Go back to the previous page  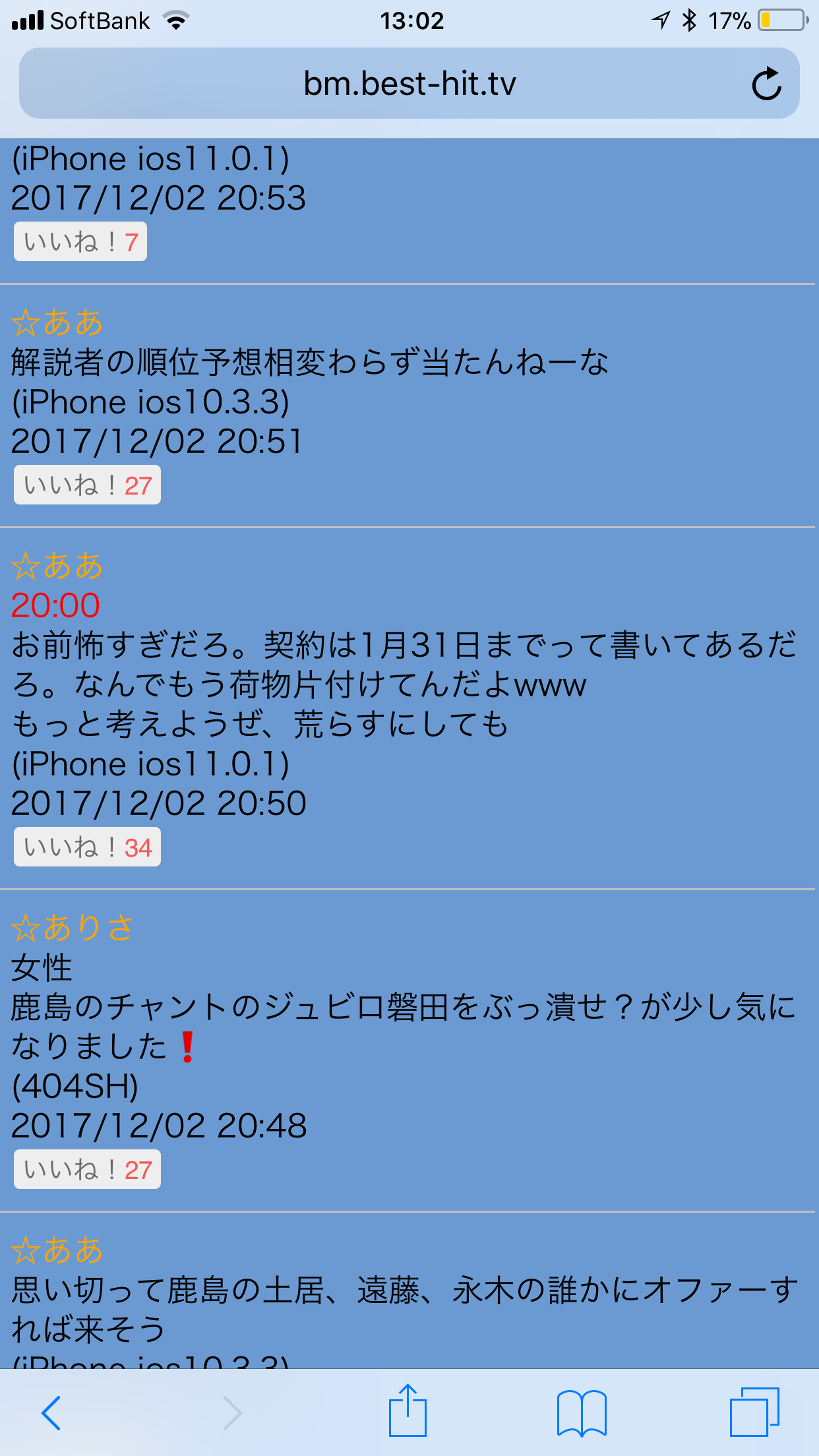(51, 1412)
